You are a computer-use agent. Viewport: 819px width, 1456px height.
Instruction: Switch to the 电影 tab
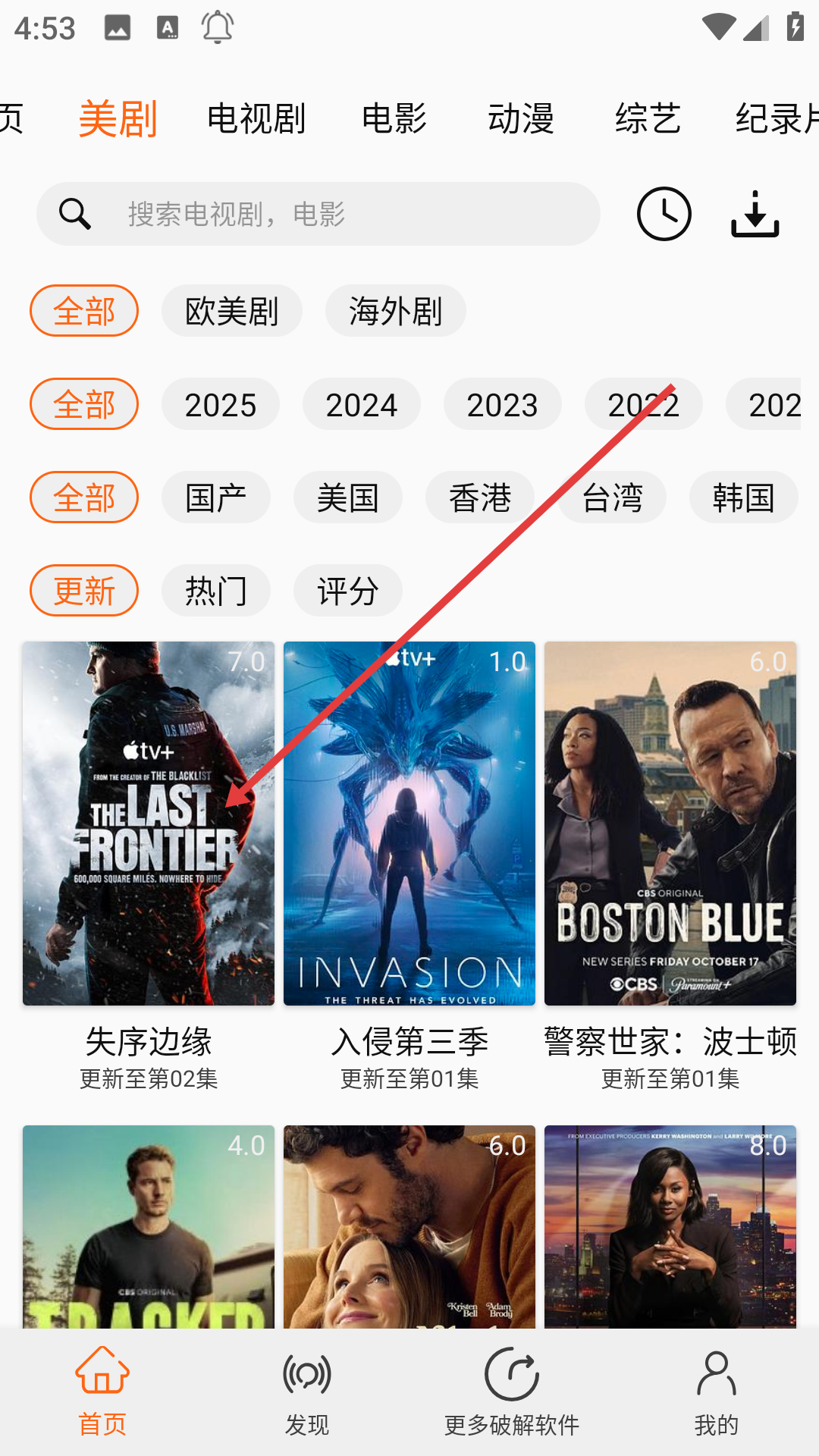(394, 118)
